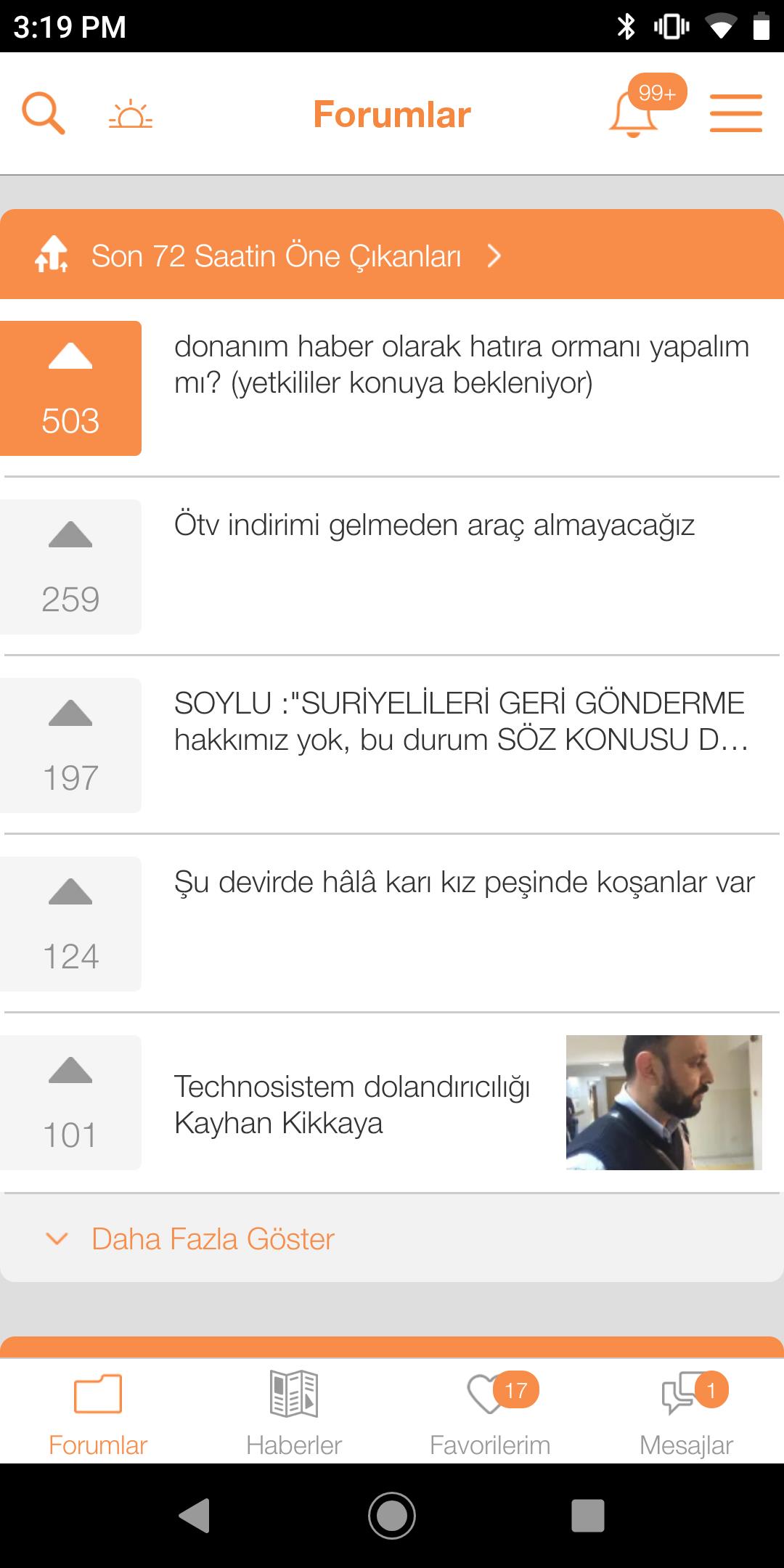
Task: Switch to the Mesajlar tab
Action: [686, 1413]
